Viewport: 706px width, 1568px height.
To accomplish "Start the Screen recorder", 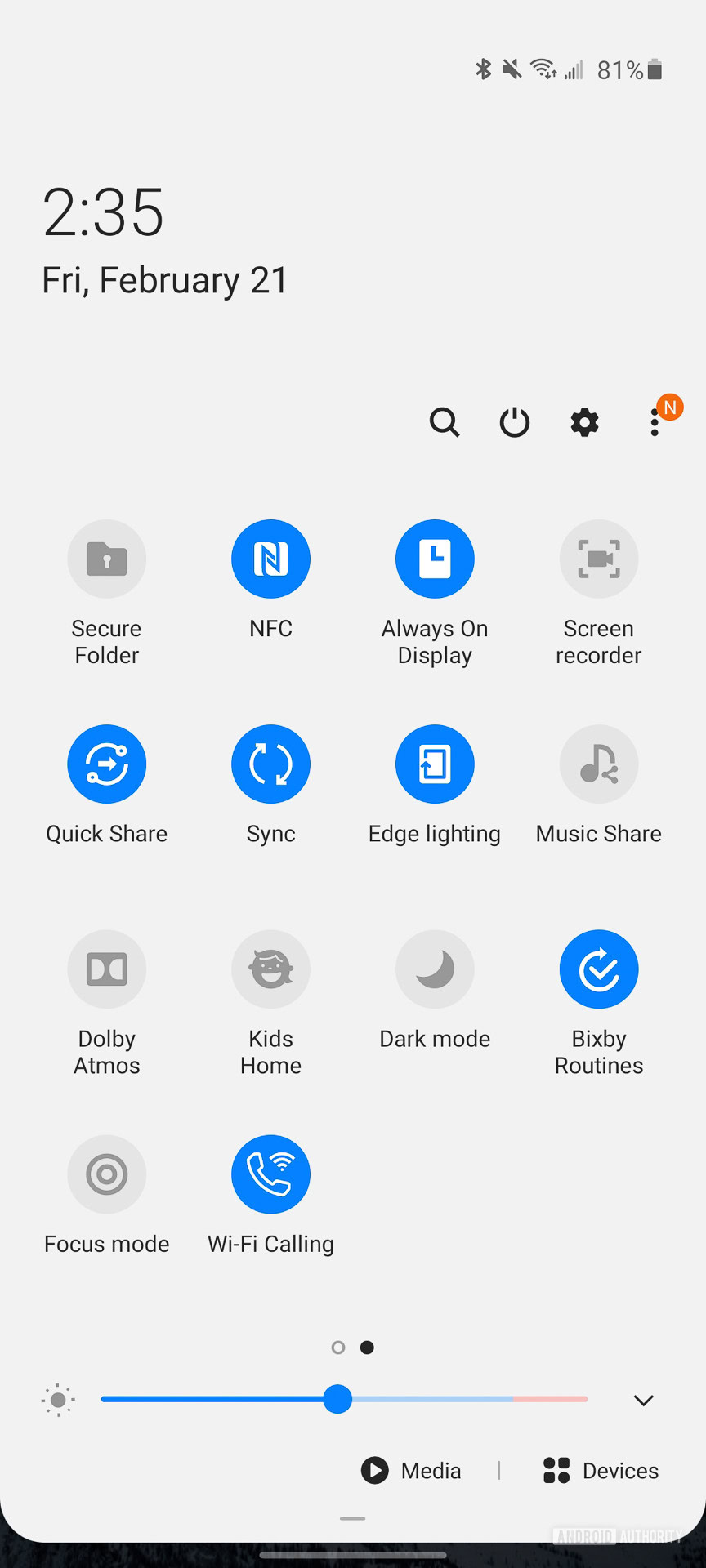I will coord(599,559).
